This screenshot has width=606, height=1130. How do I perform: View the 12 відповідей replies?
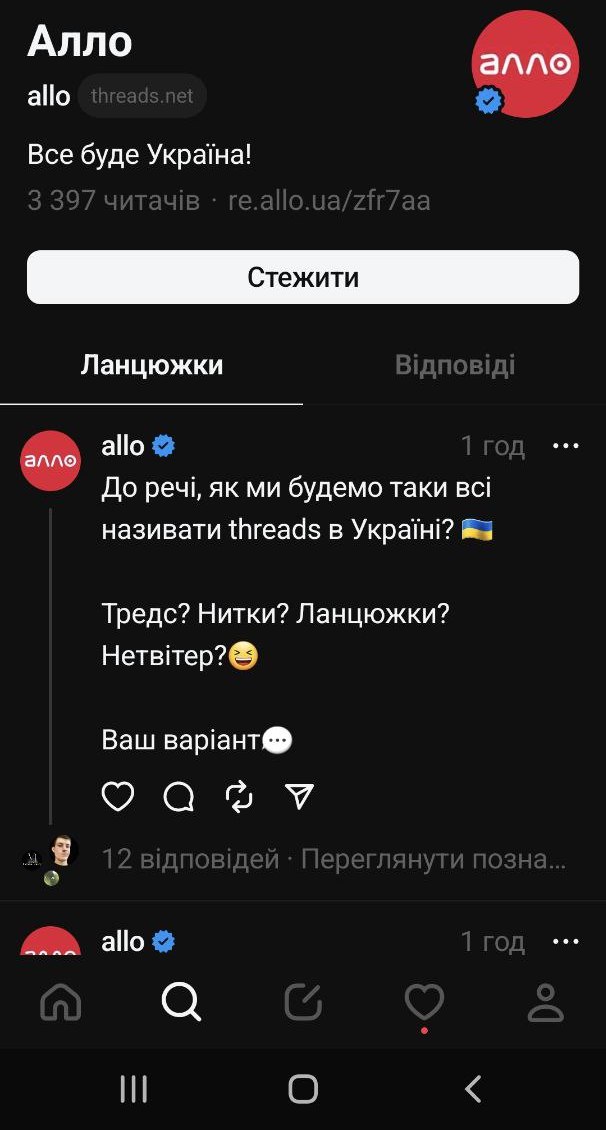190,858
